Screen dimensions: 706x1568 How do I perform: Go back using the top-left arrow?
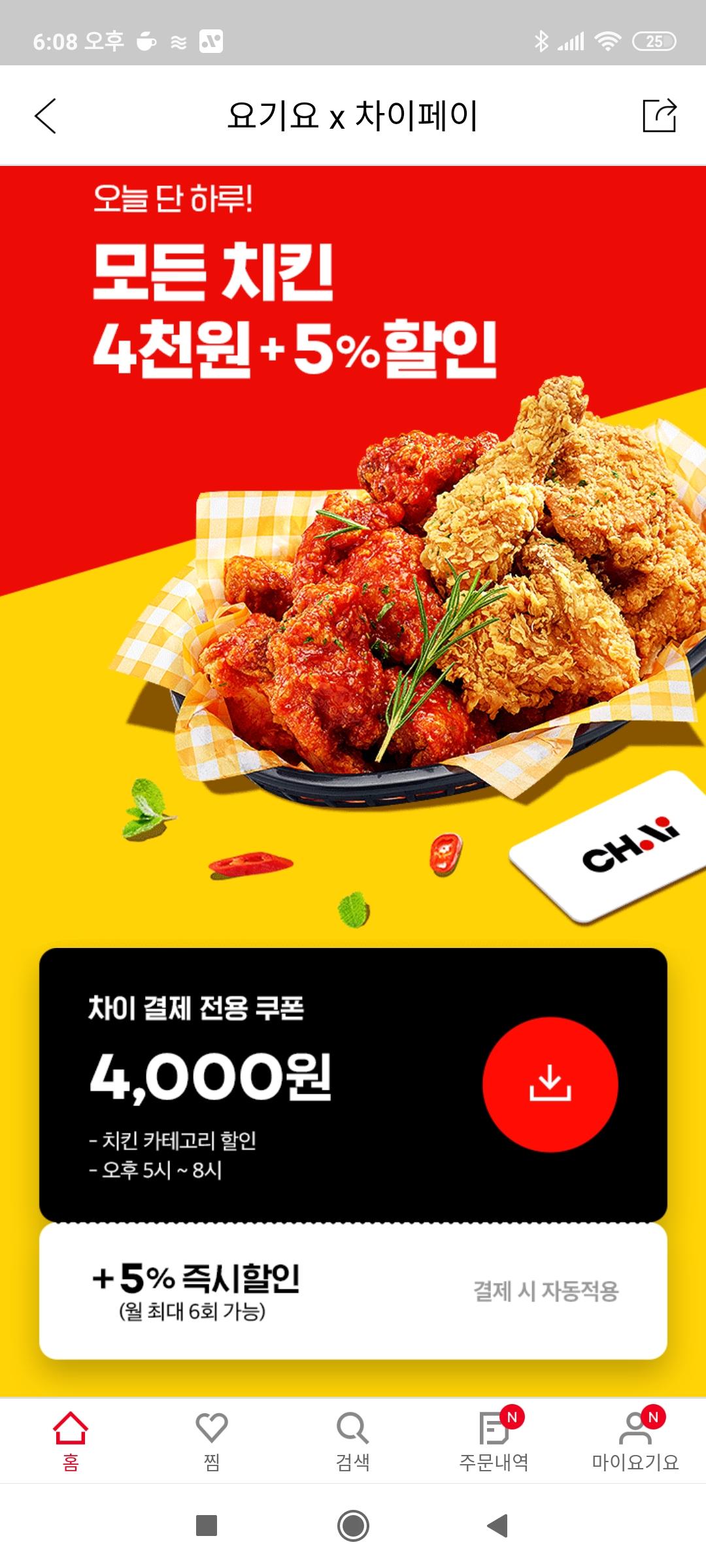45,116
